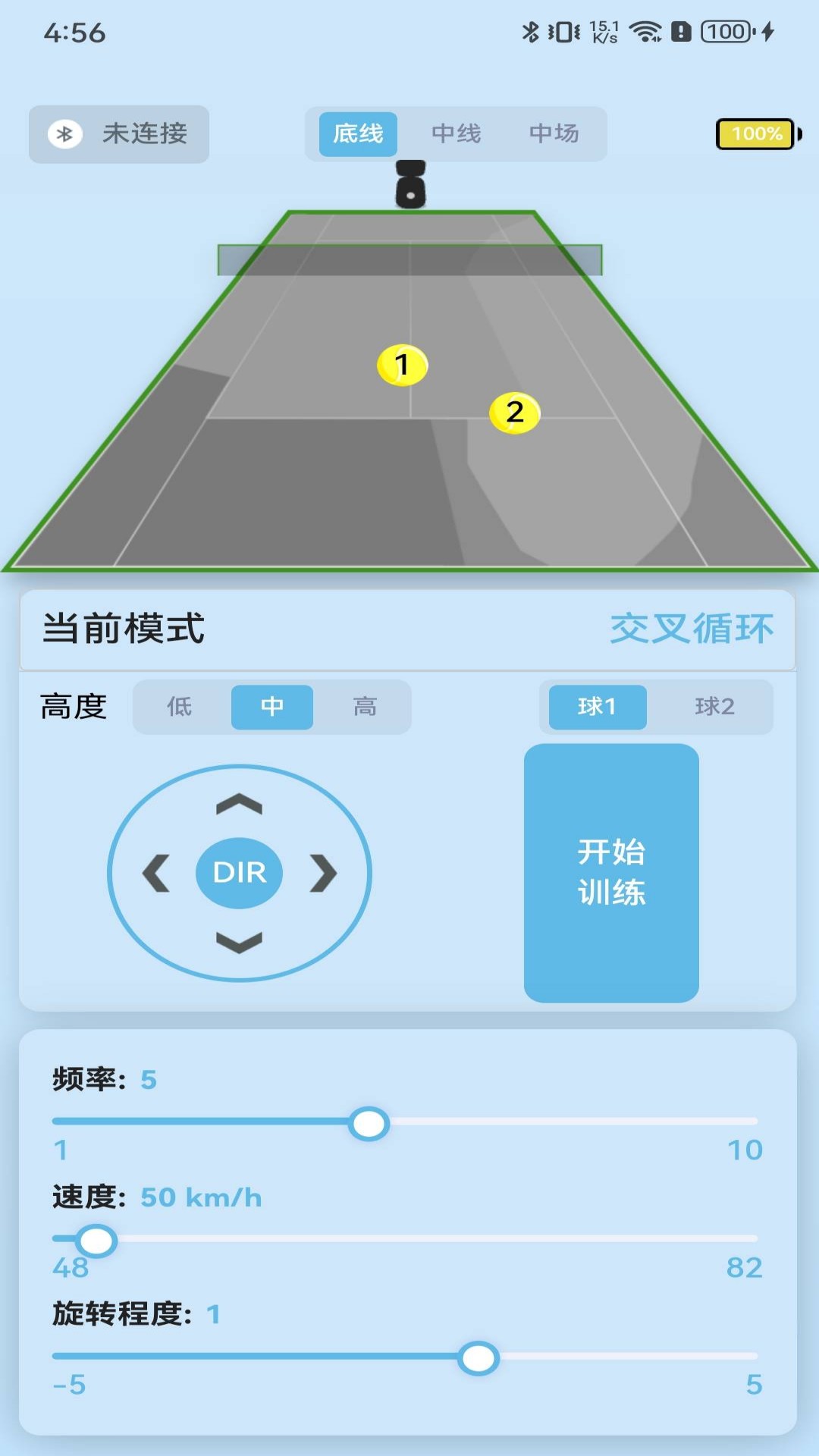The height and width of the screenshot is (1456, 819).
Task: Check the 100% battery indicator
Action: click(755, 134)
